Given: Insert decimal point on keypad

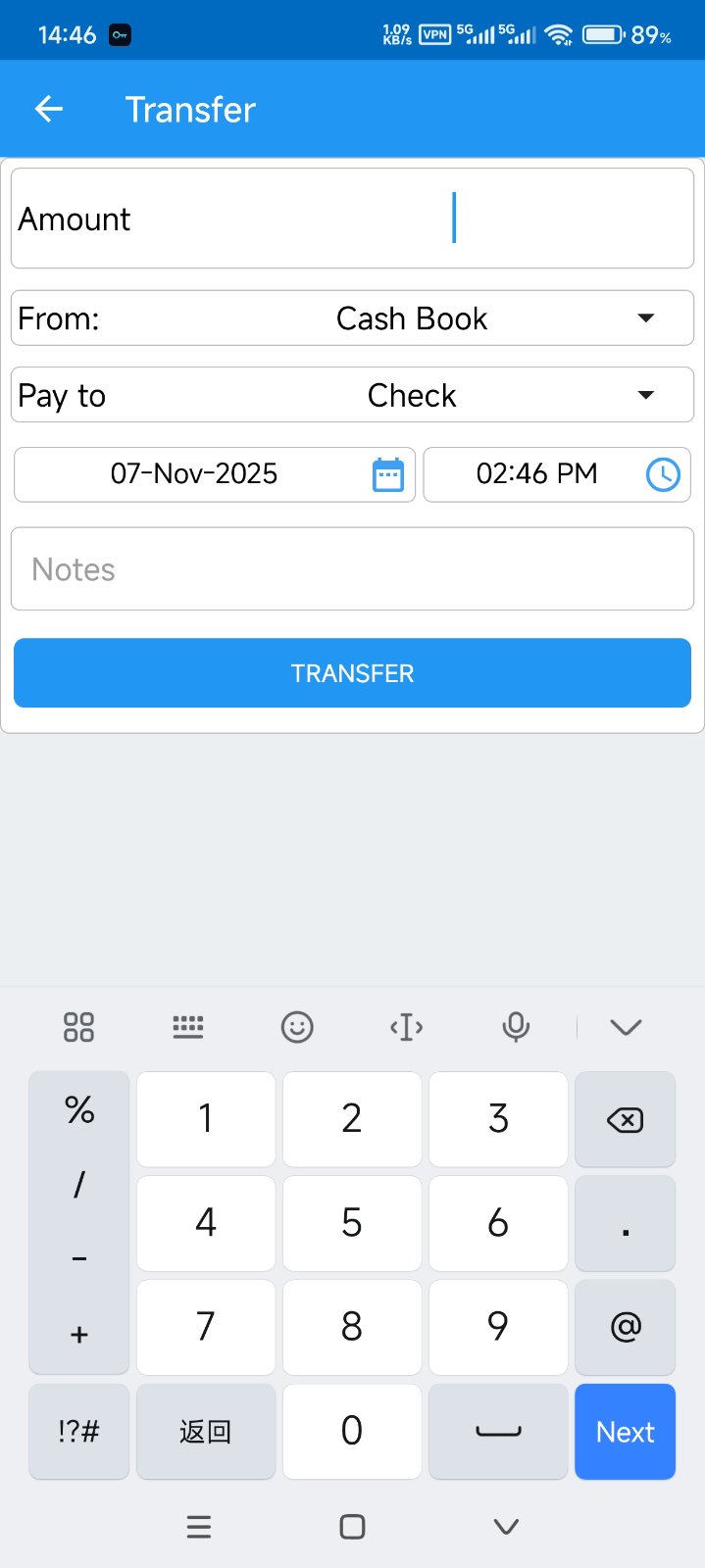Looking at the screenshot, I should [625, 1224].
